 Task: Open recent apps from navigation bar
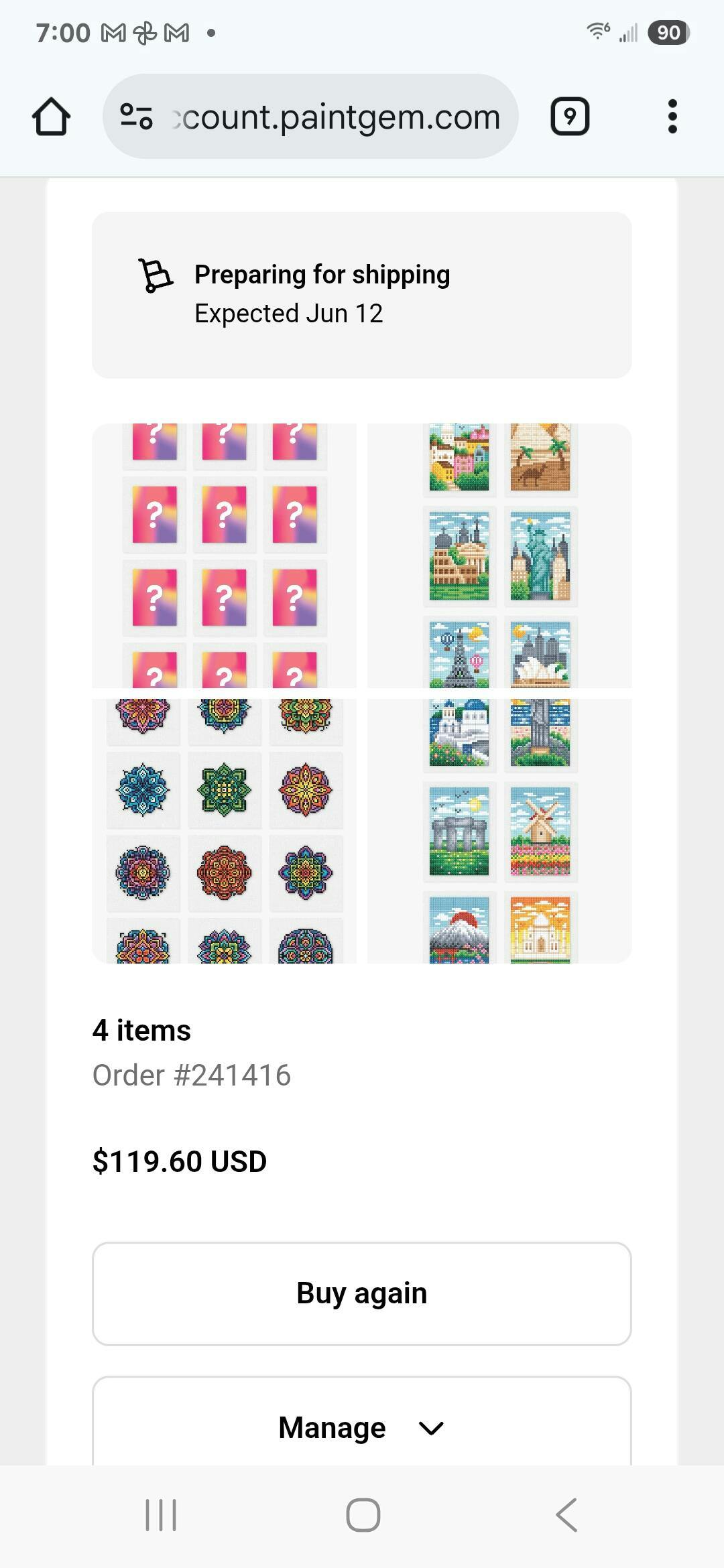[x=161, y=1515]
